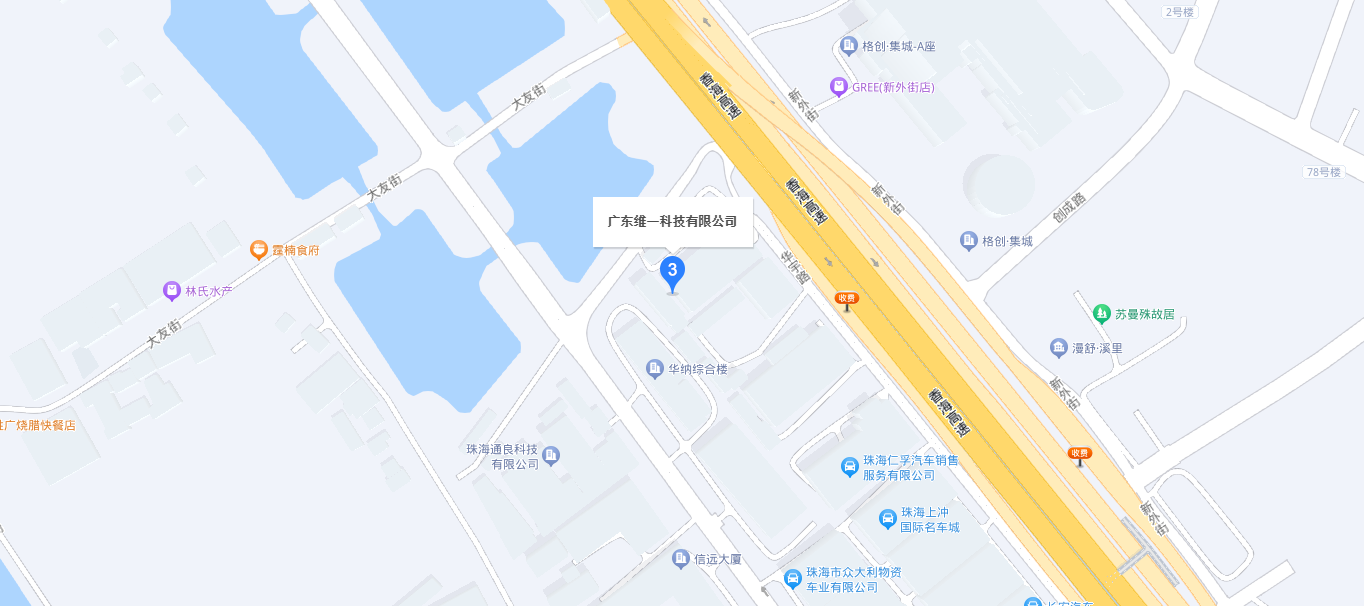
Task: Open the 珠海市众大利物资车业有限公司 marker
Action: 793,579
